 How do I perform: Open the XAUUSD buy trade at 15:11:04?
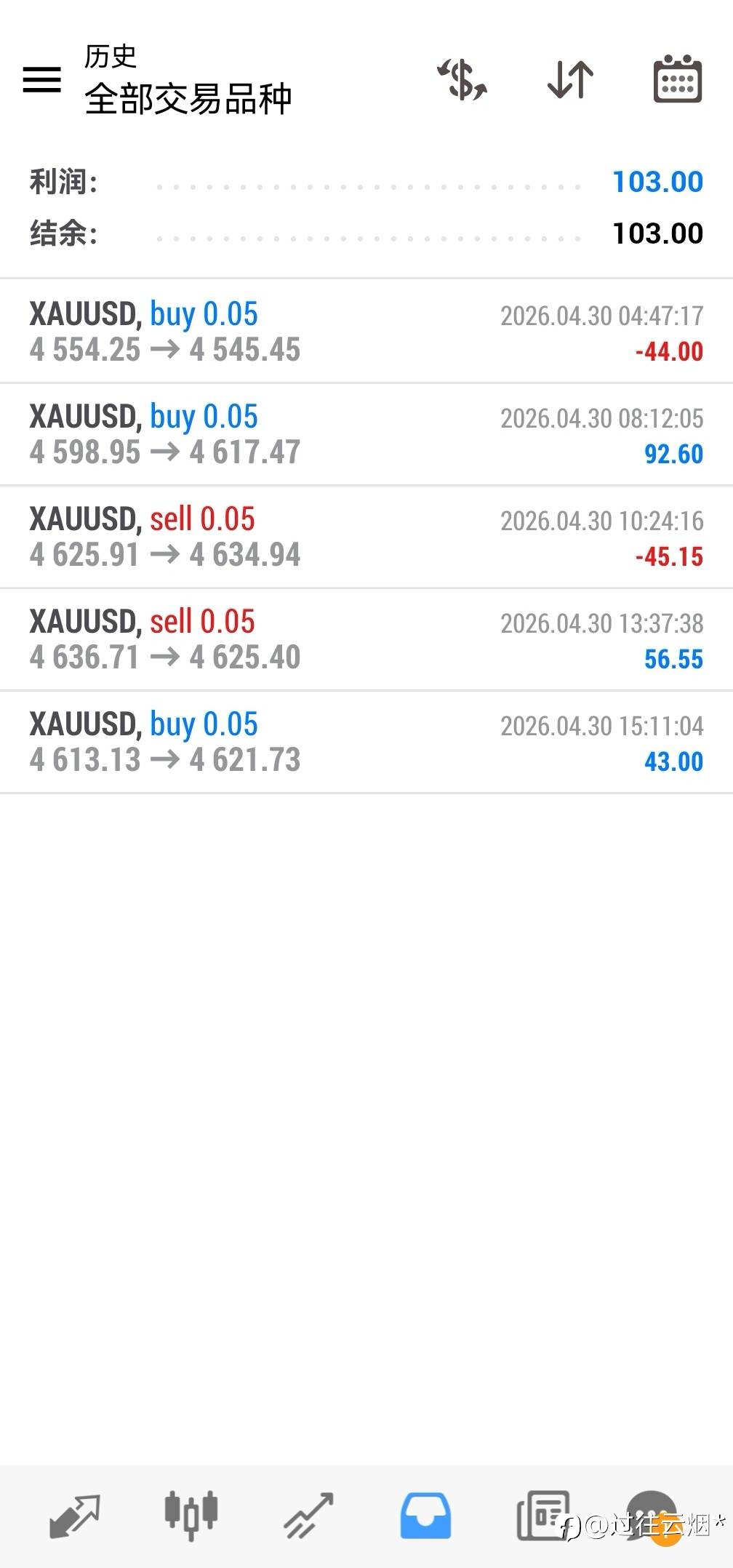click(x=366, y=742)
